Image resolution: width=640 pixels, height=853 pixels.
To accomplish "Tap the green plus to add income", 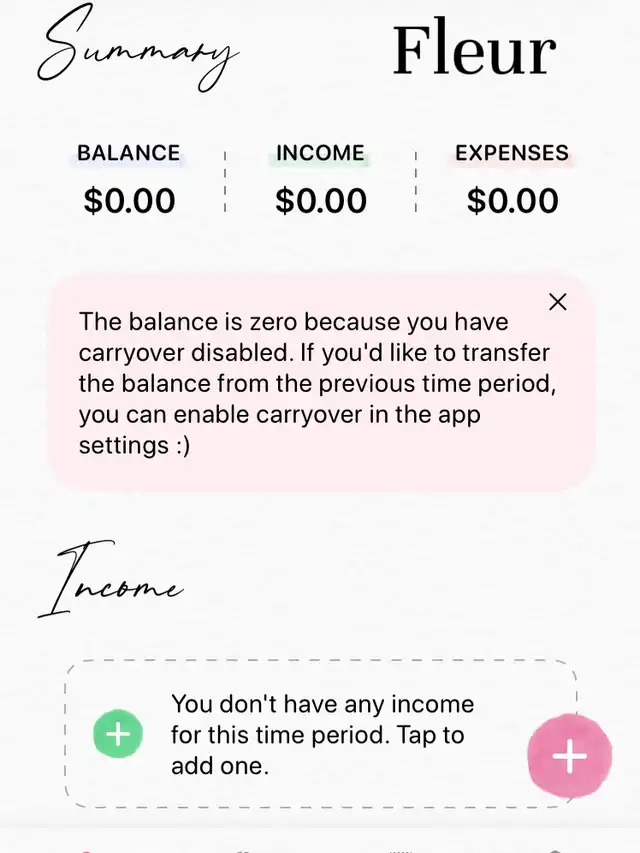I will point(118,735).
